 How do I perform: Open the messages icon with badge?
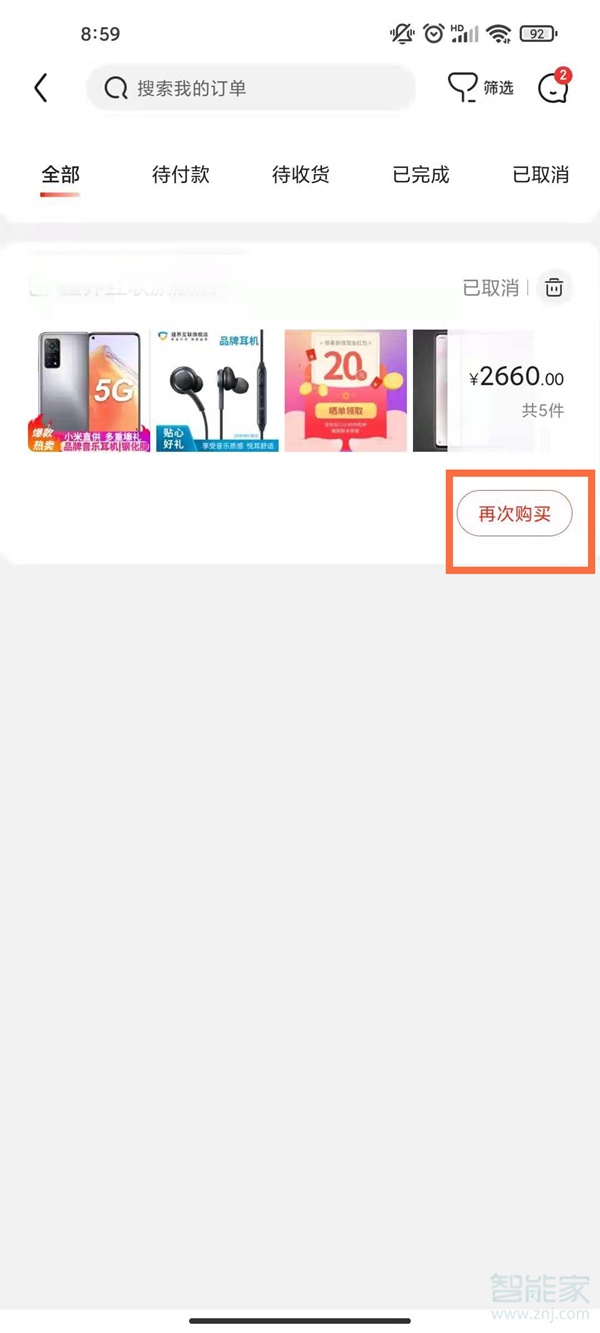click(x=553, y=88)
